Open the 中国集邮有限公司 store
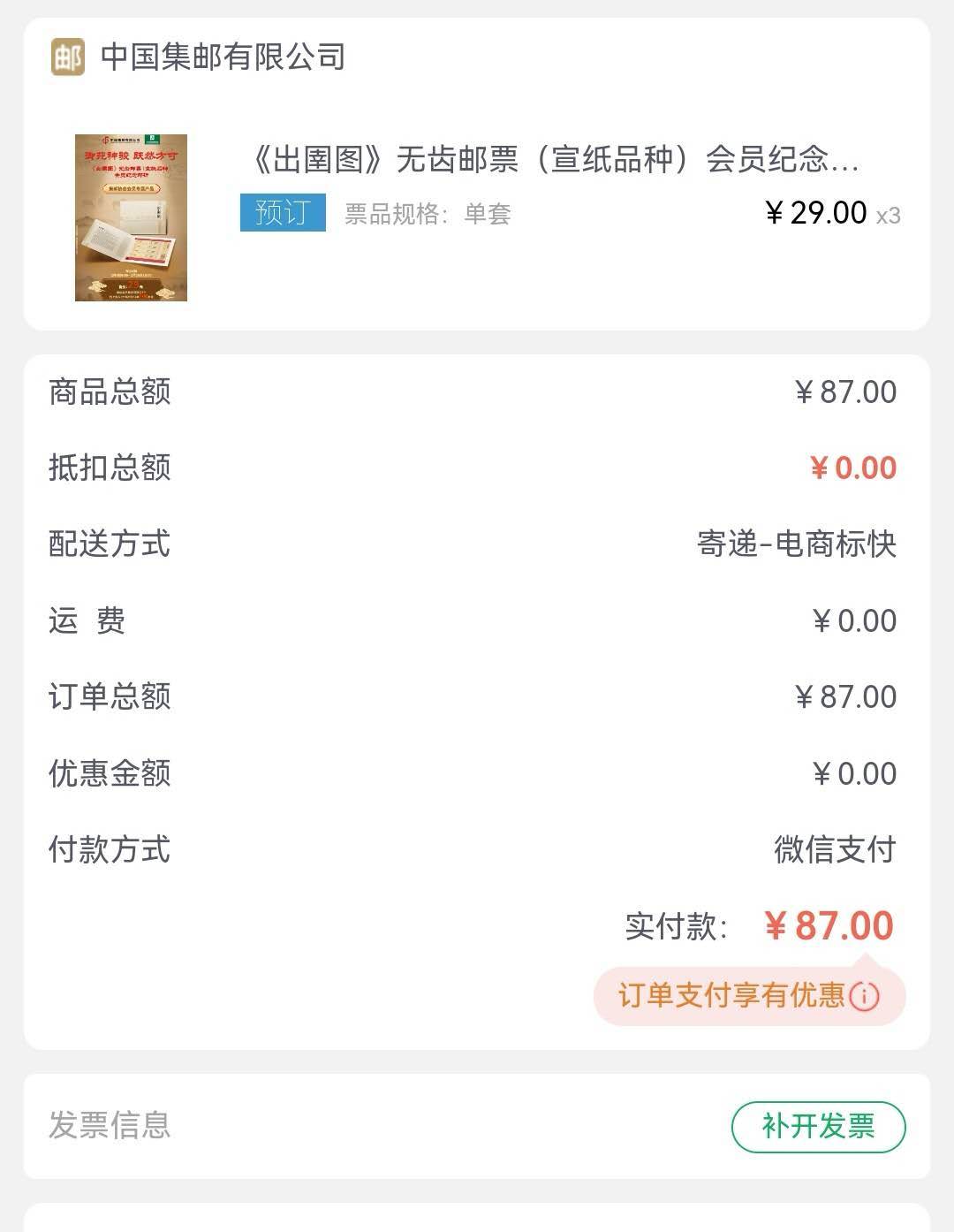The image size is (954, 1232). (222, 57)
